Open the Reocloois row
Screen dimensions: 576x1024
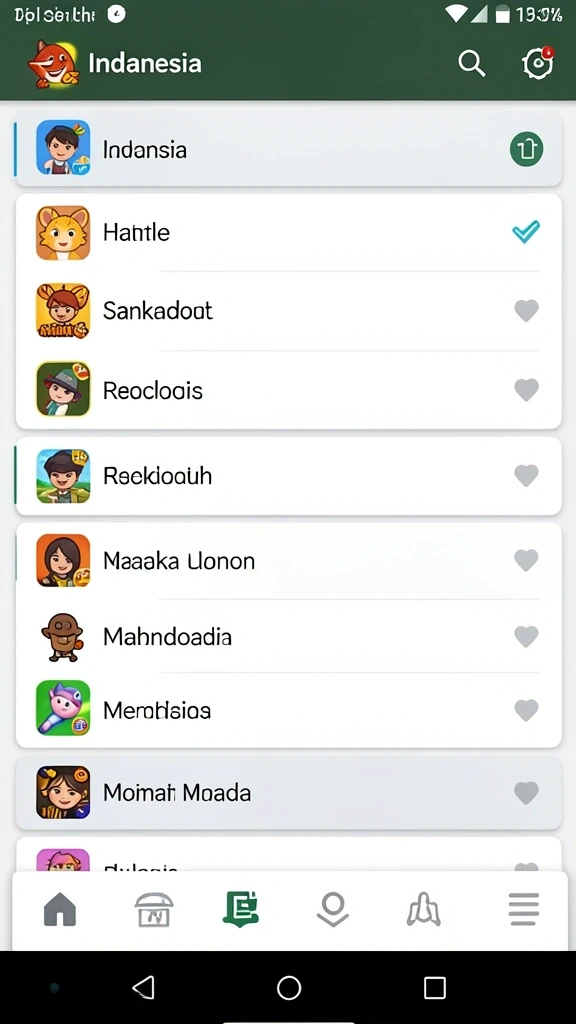[x=288, y=391]
